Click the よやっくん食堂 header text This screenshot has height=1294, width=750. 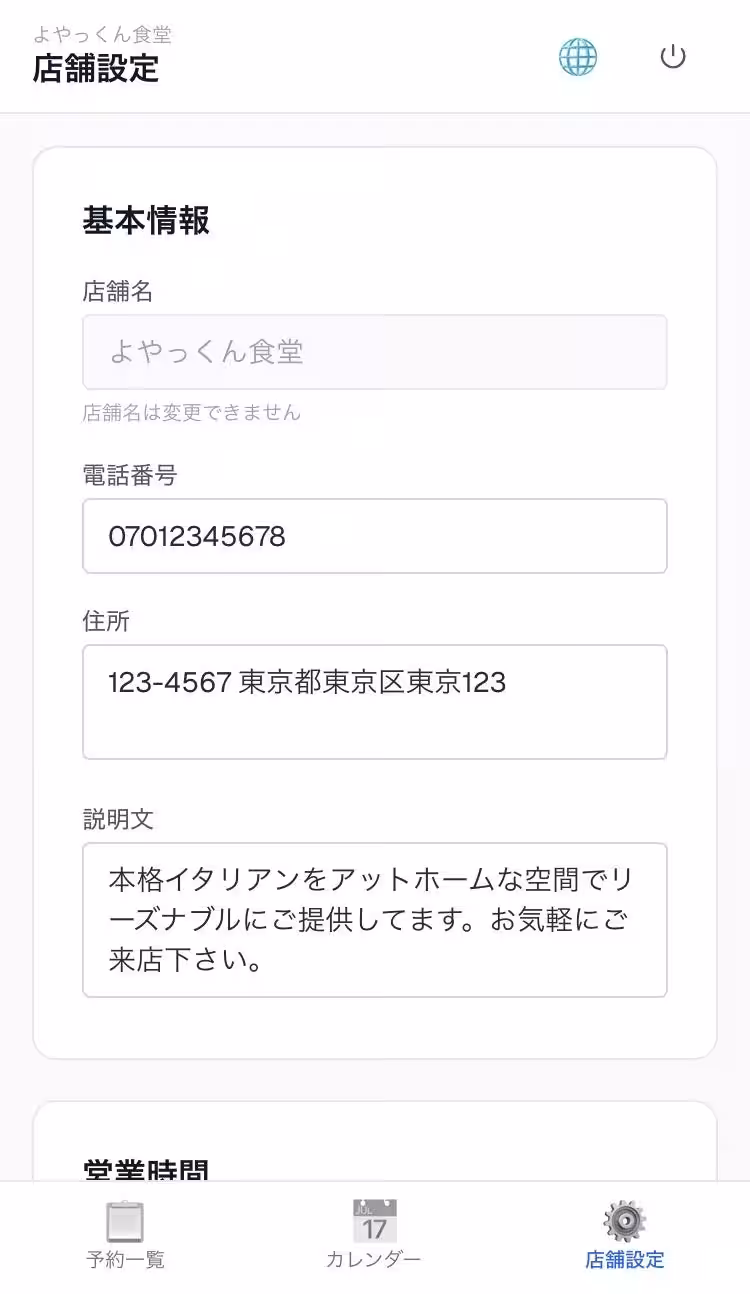tap(102, 33)
